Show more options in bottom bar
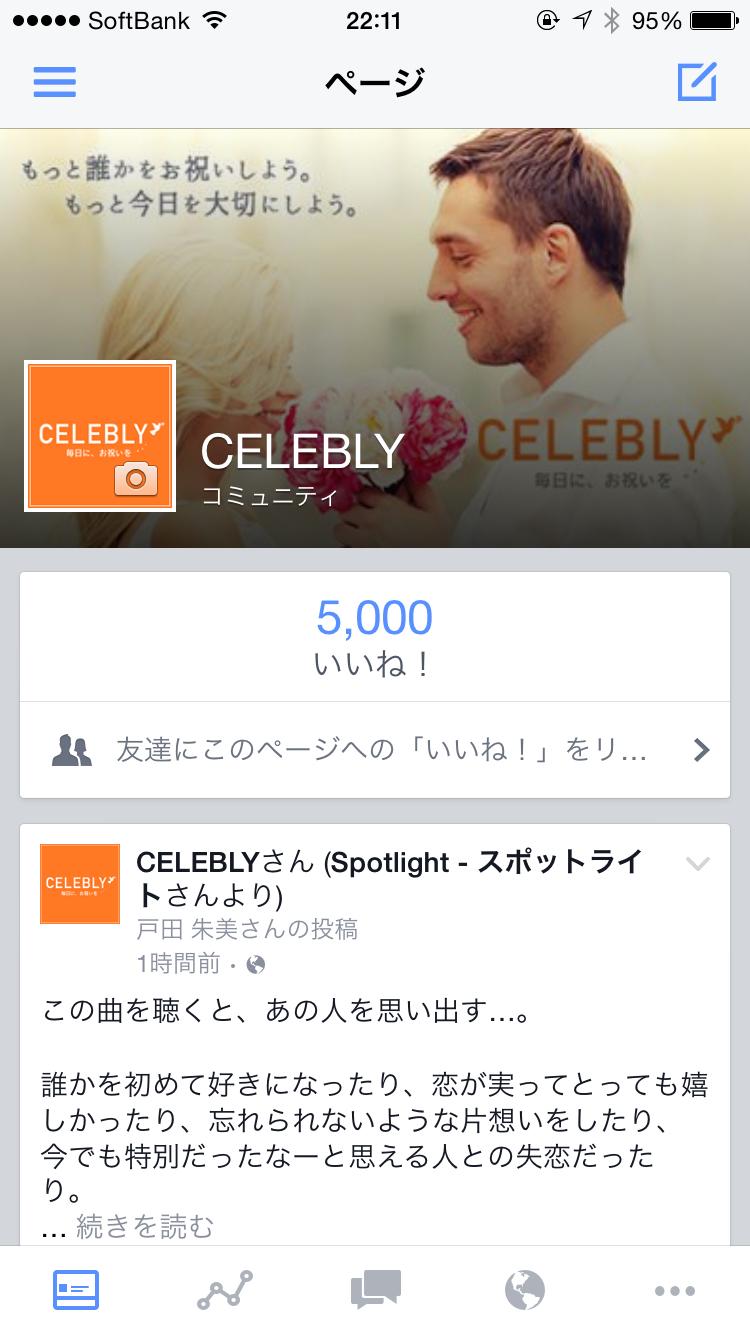Screen dimensions: 750x1334 pyautogui.click(x=675, y=1290)
